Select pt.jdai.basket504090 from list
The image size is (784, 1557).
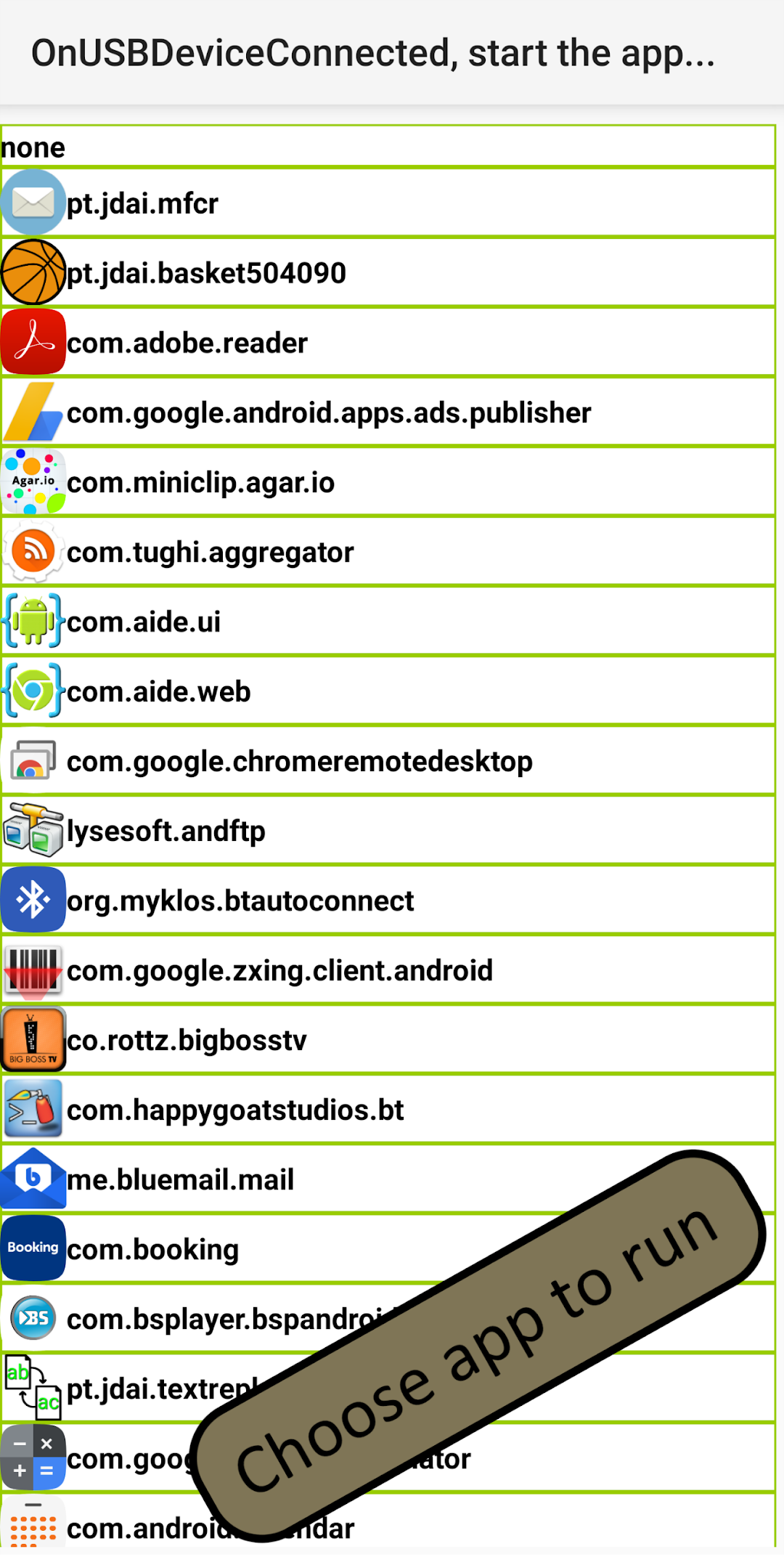click(388, 273)
